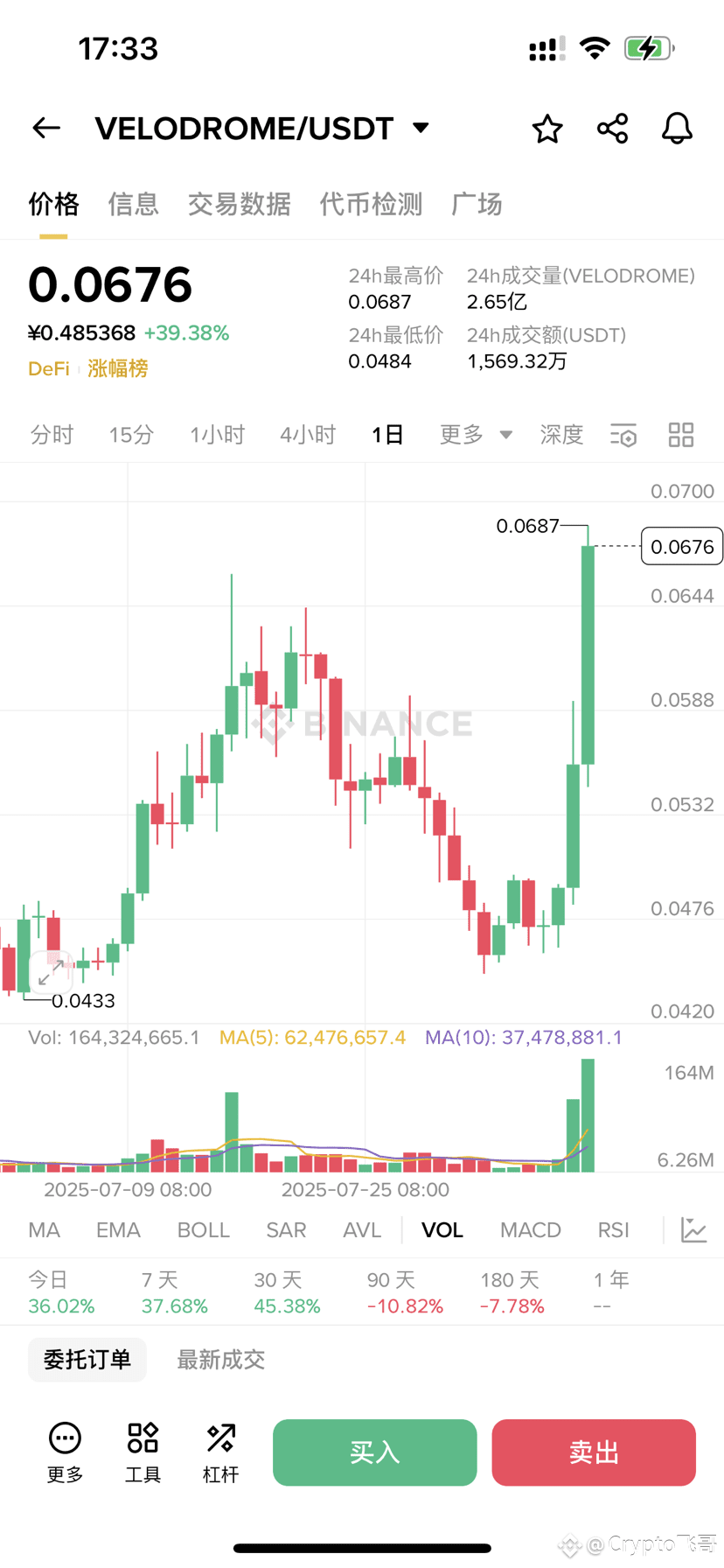724x1568 pixels.
Task: Select the 1日 timeframe
Action: click(386, 435)
